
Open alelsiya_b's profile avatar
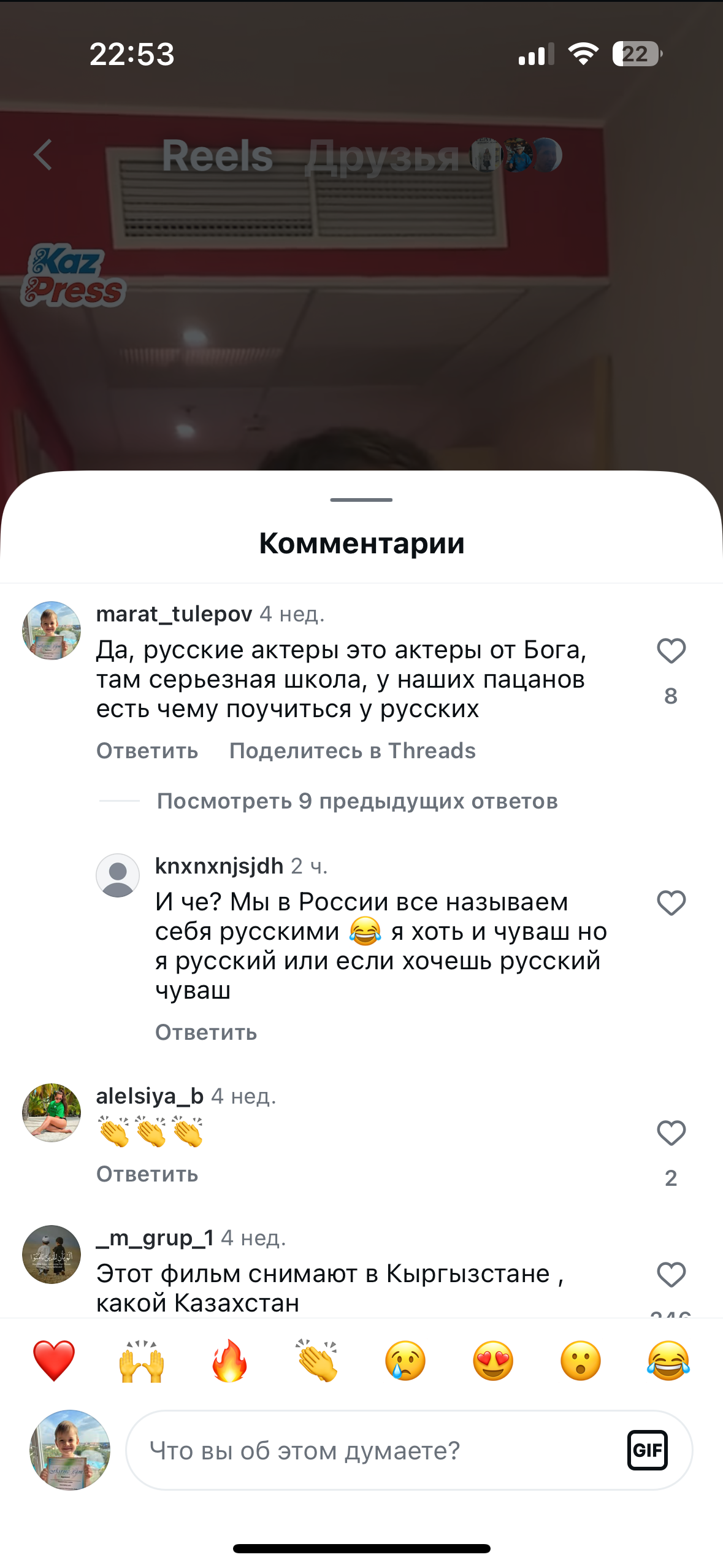tap(52, 1112)
